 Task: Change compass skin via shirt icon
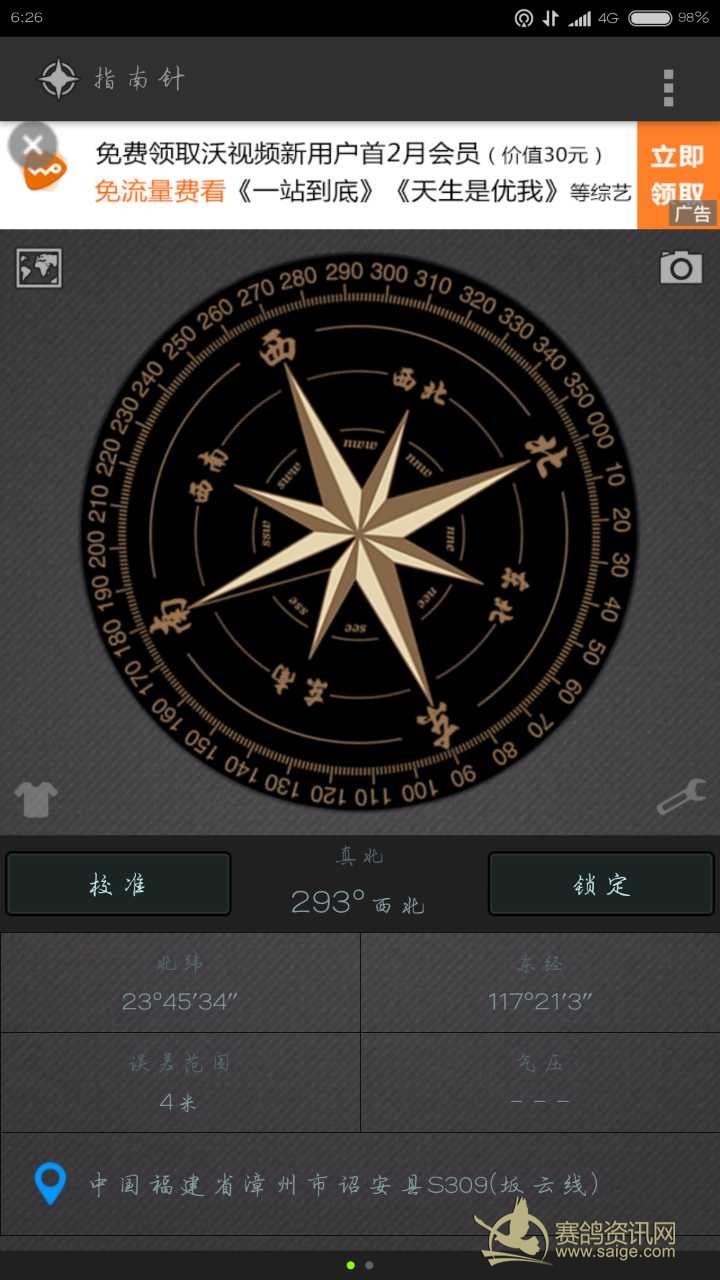coord(36,799)
